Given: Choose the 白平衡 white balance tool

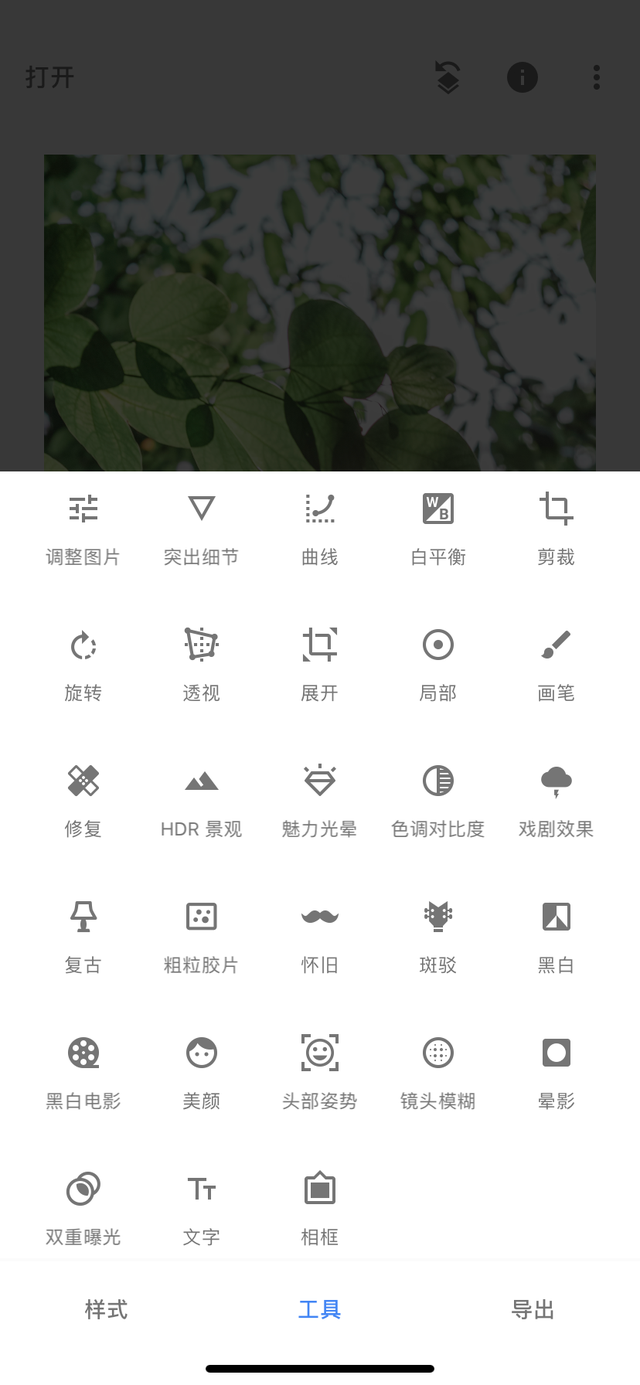Looking at the screenshot, I should (x=438, y=526).
